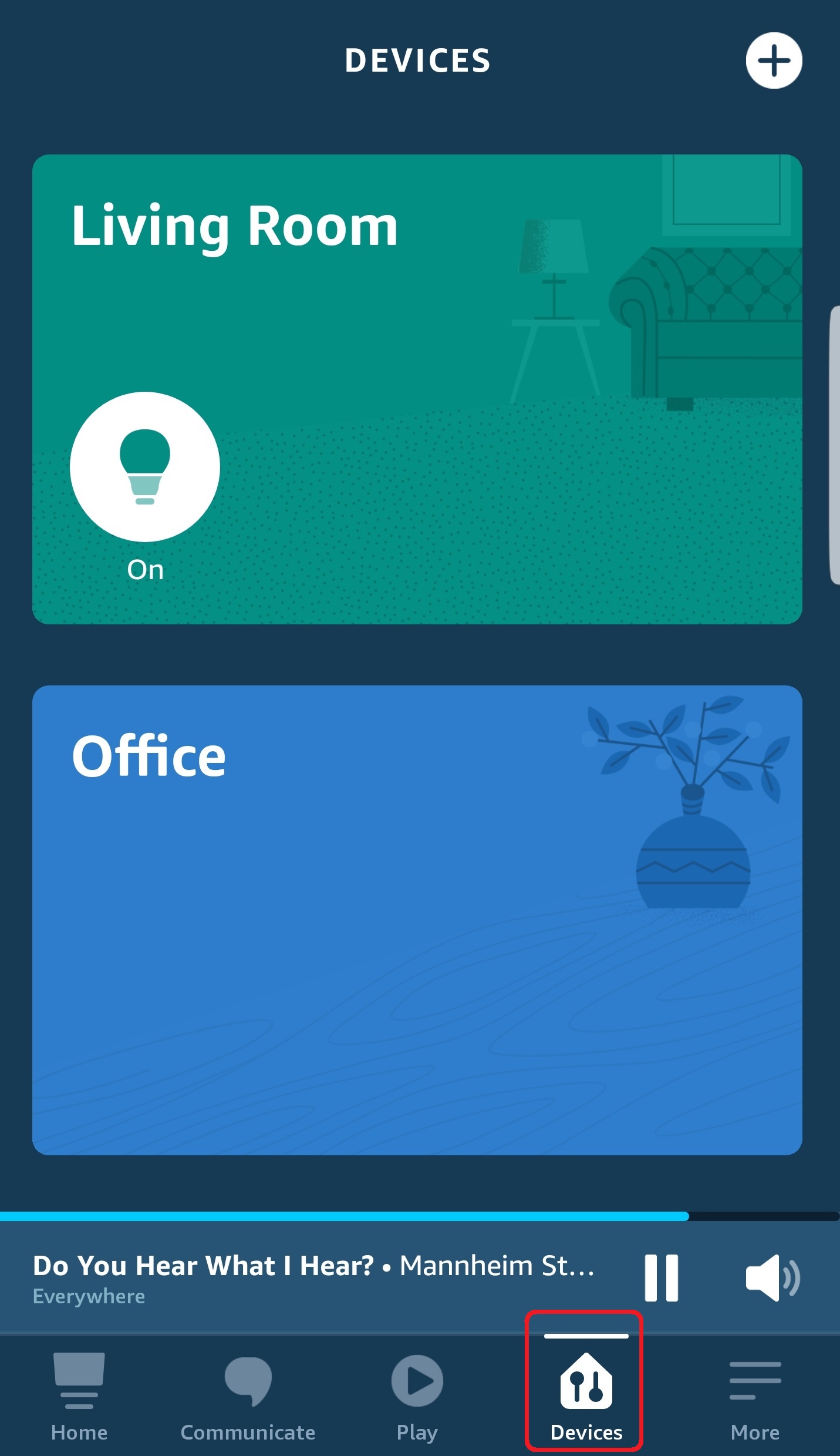Open the Office group card
This screenshot has width=840, height=1456.
pyautogui.click(x=417, y=919)
